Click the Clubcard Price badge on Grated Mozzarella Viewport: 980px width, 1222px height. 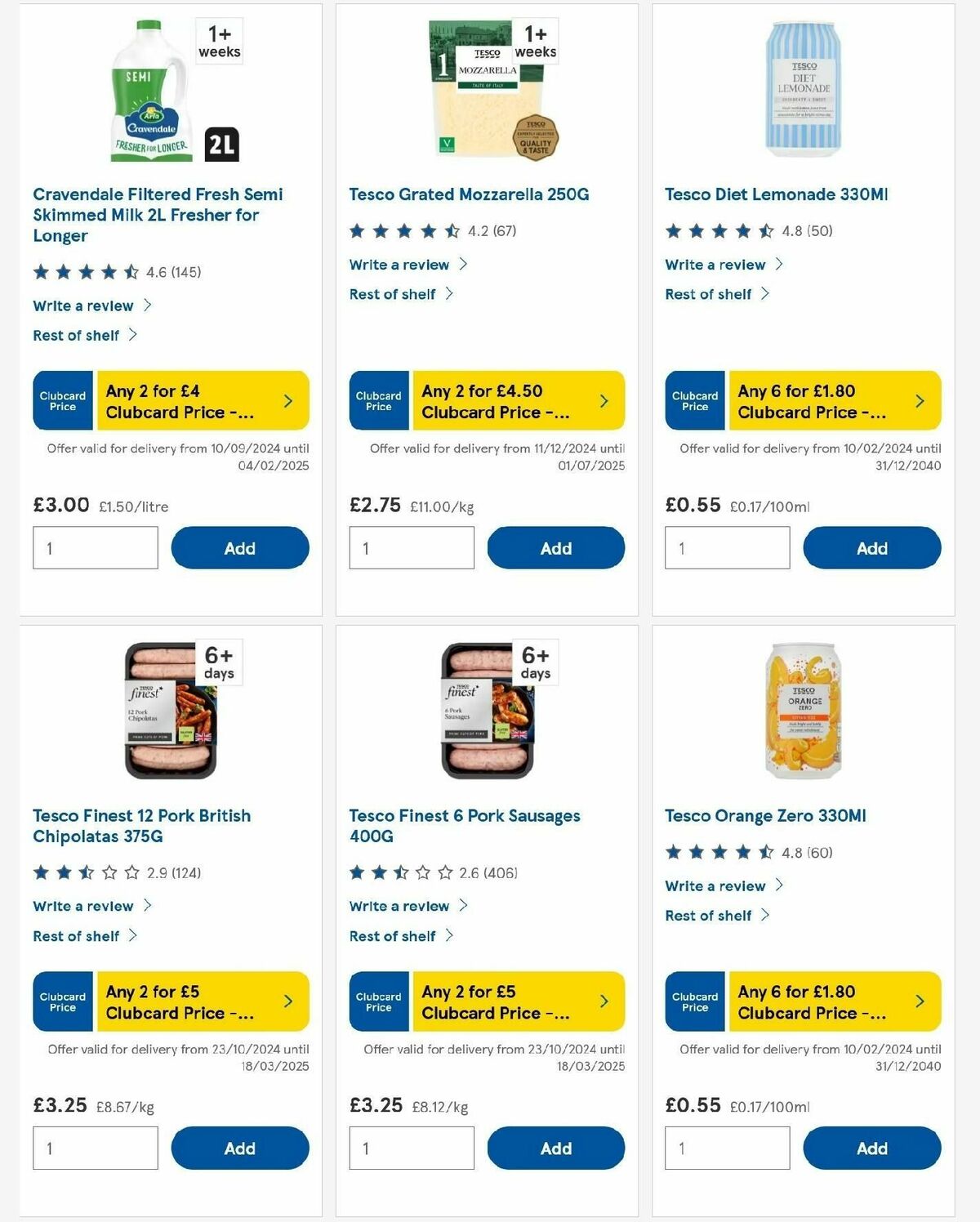pyautogui.click(x=379, y=400)
